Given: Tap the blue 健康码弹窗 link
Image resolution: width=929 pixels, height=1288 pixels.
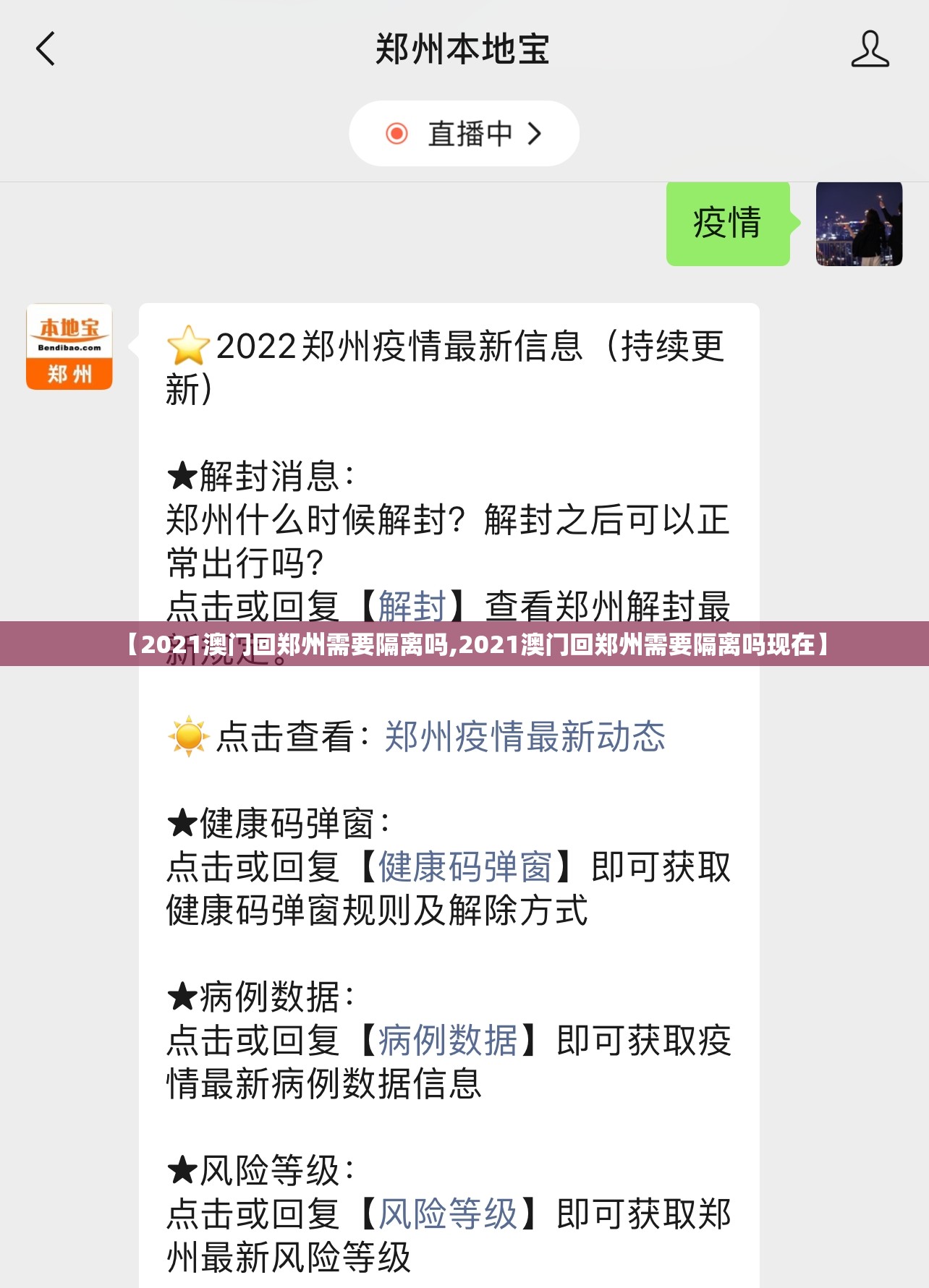Looking at the screenshot, I should tap(465, 867).
